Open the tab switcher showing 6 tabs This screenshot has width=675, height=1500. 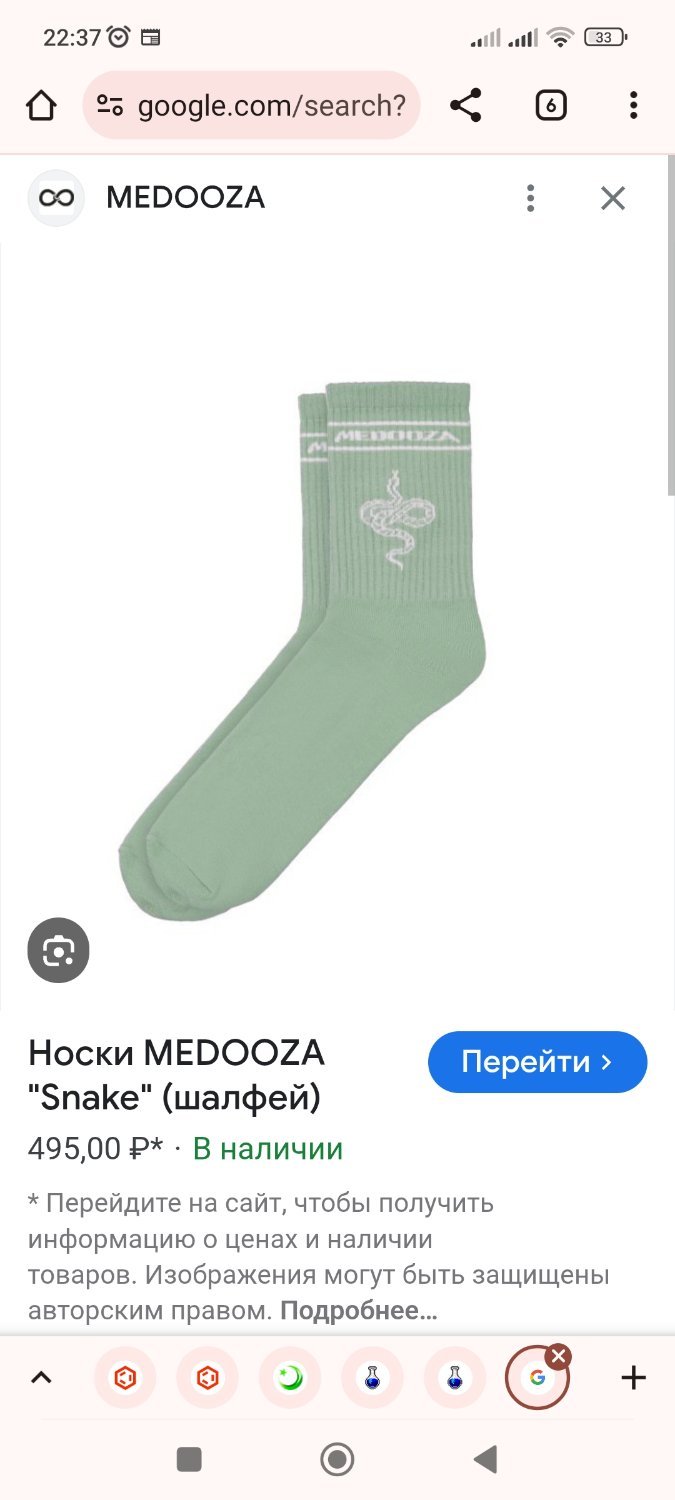pyautogui.click(x=550, y=105)
